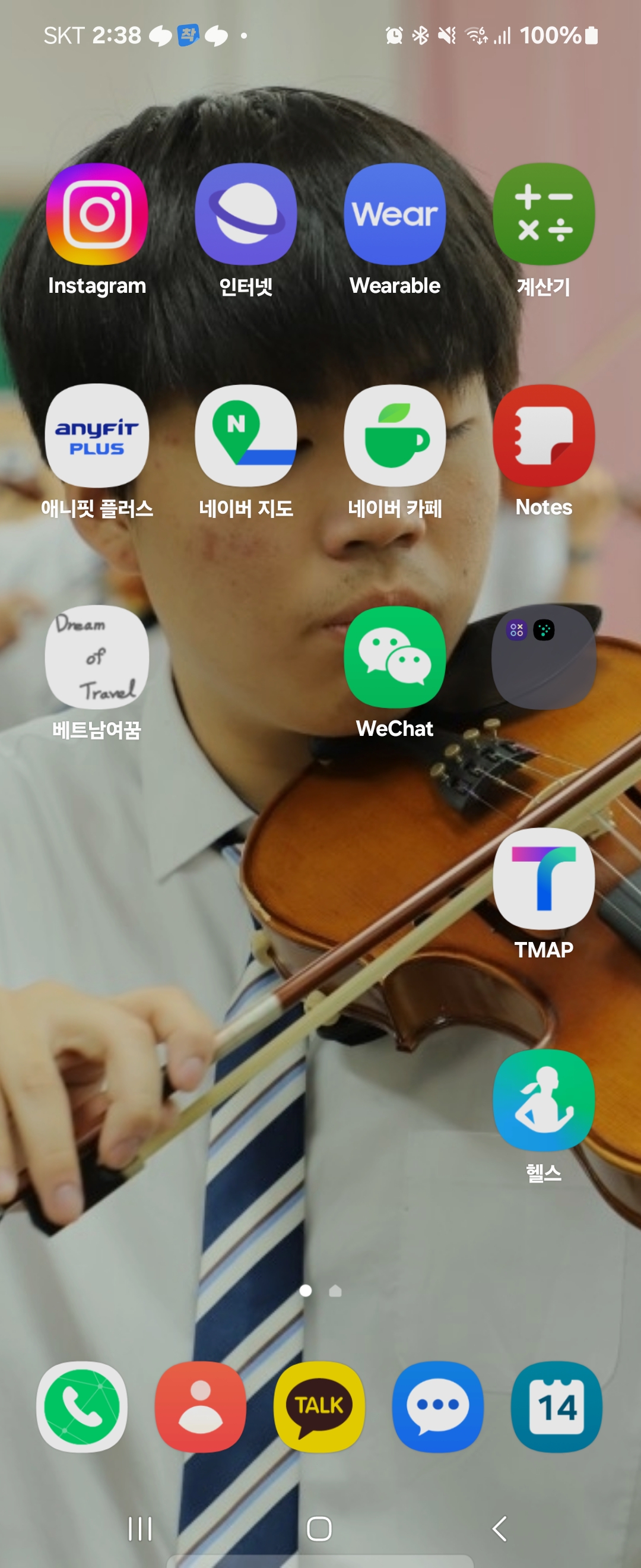Launch KakaoTalk from the dock
Viewport: 641px width, 1568px height.
tap(319, 1406)
